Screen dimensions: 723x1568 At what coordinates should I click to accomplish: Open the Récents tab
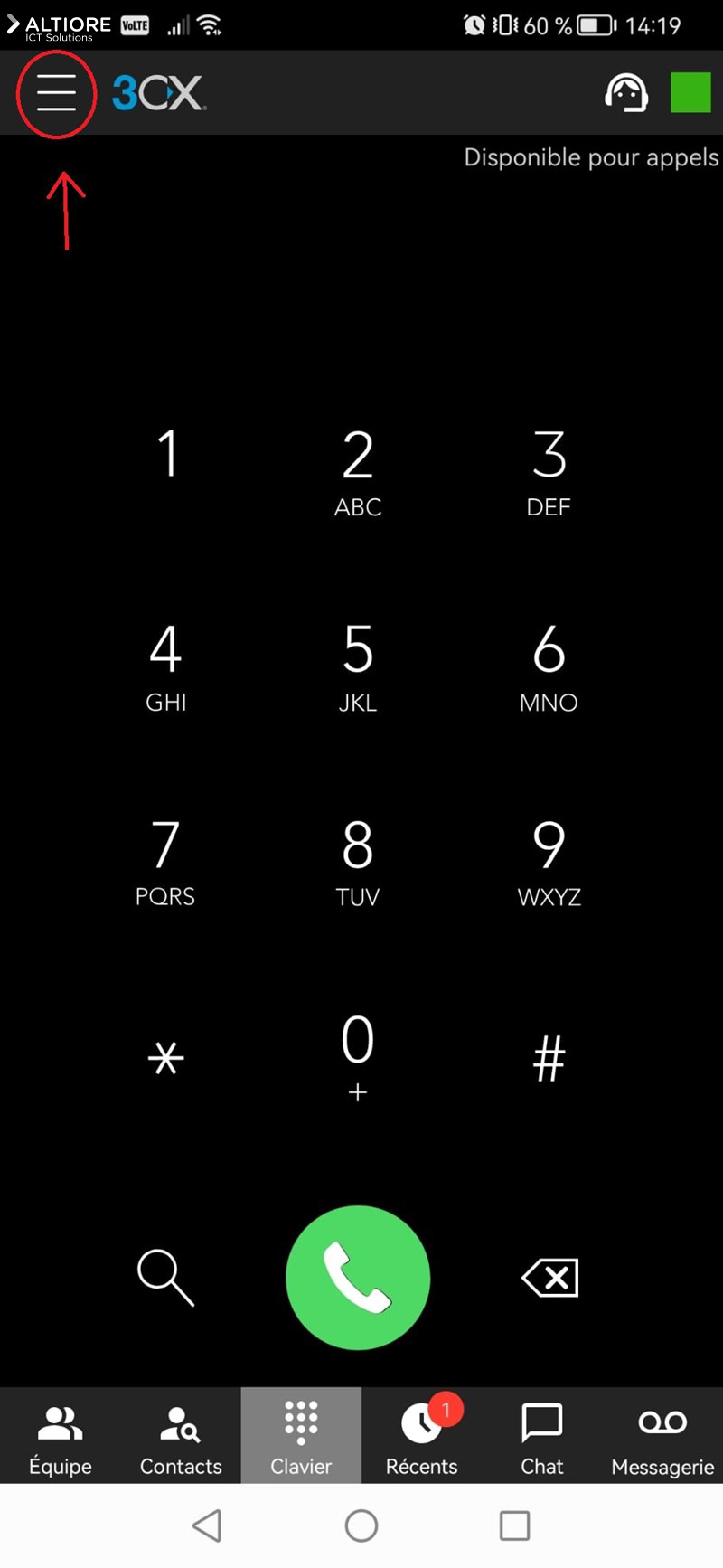[421, 1436]
